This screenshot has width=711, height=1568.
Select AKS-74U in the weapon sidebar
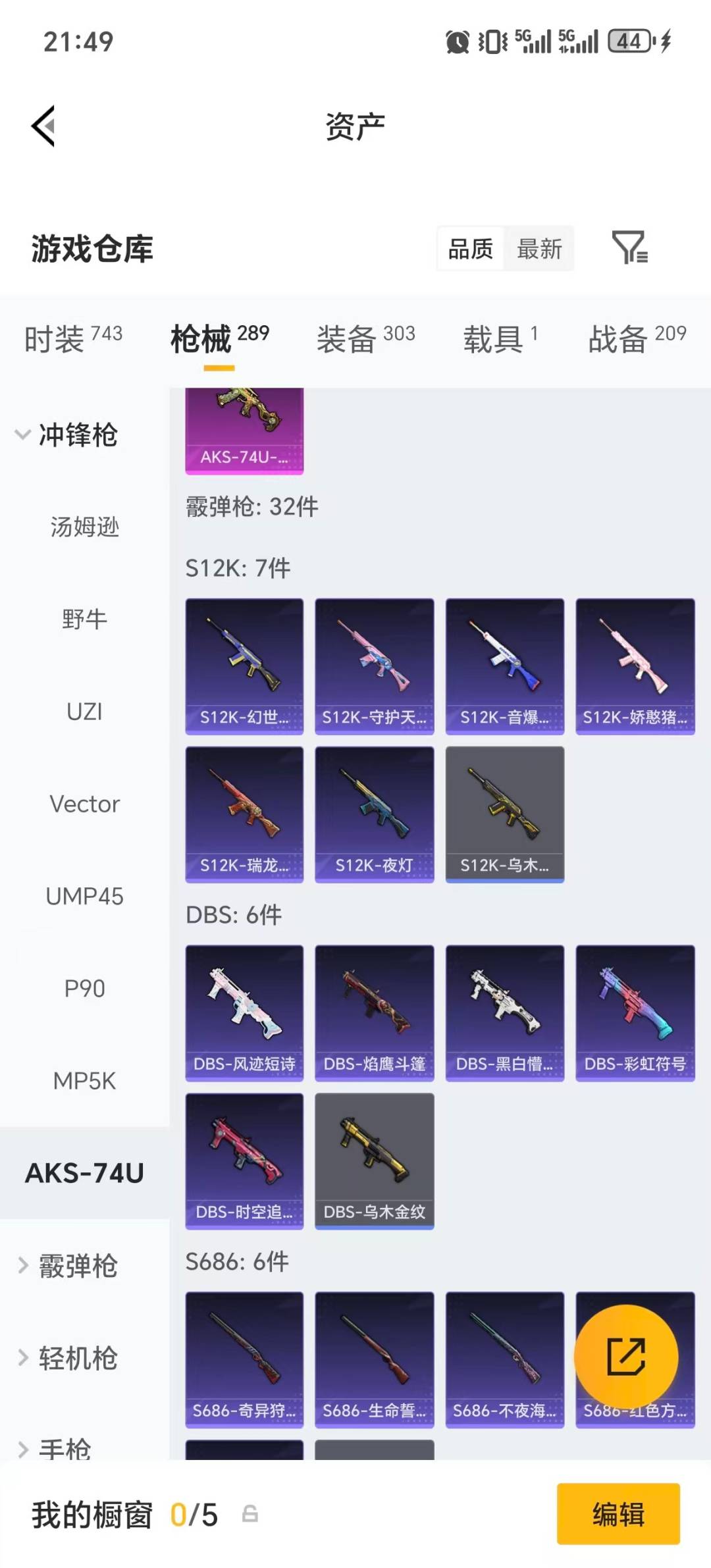point(86,1172)
